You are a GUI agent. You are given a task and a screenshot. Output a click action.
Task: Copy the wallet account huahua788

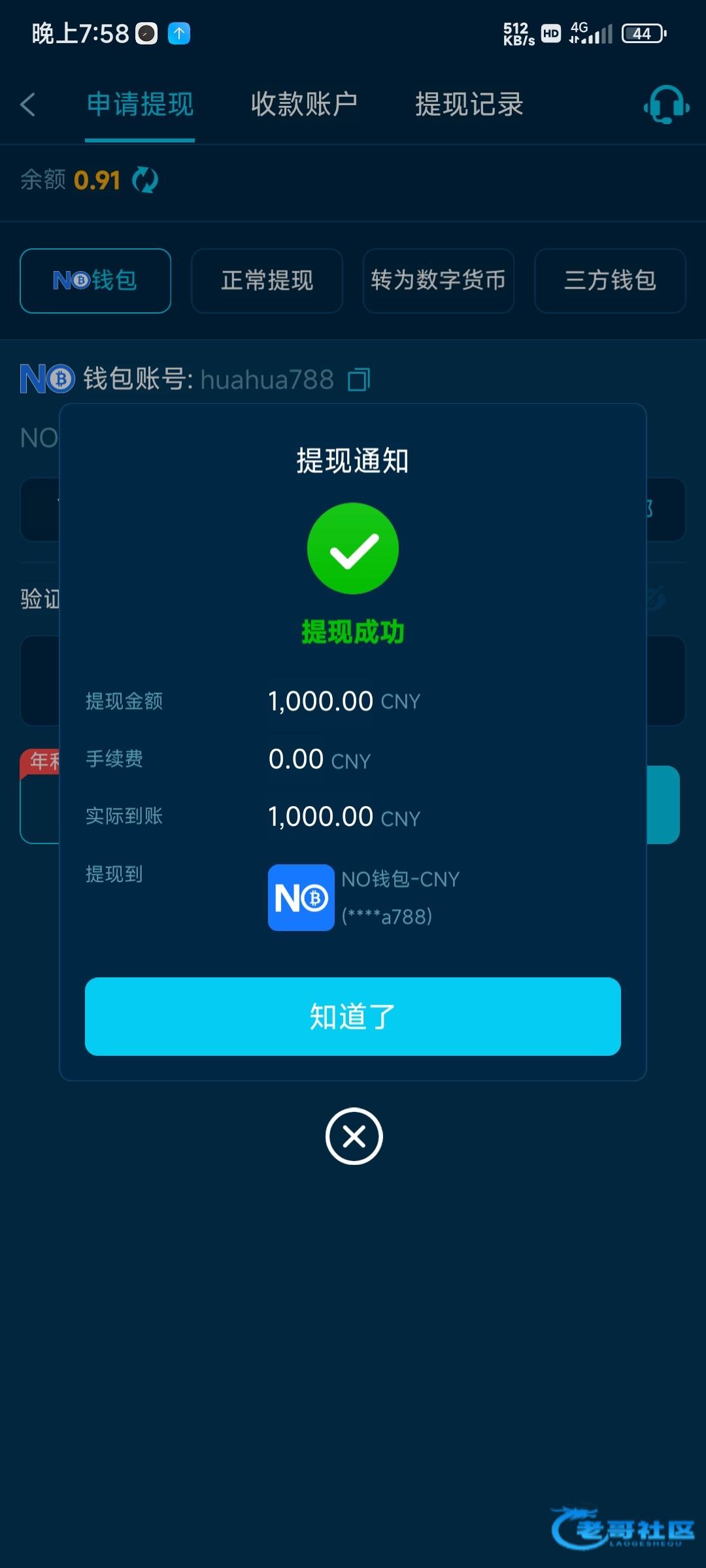[x=359, y=379]
